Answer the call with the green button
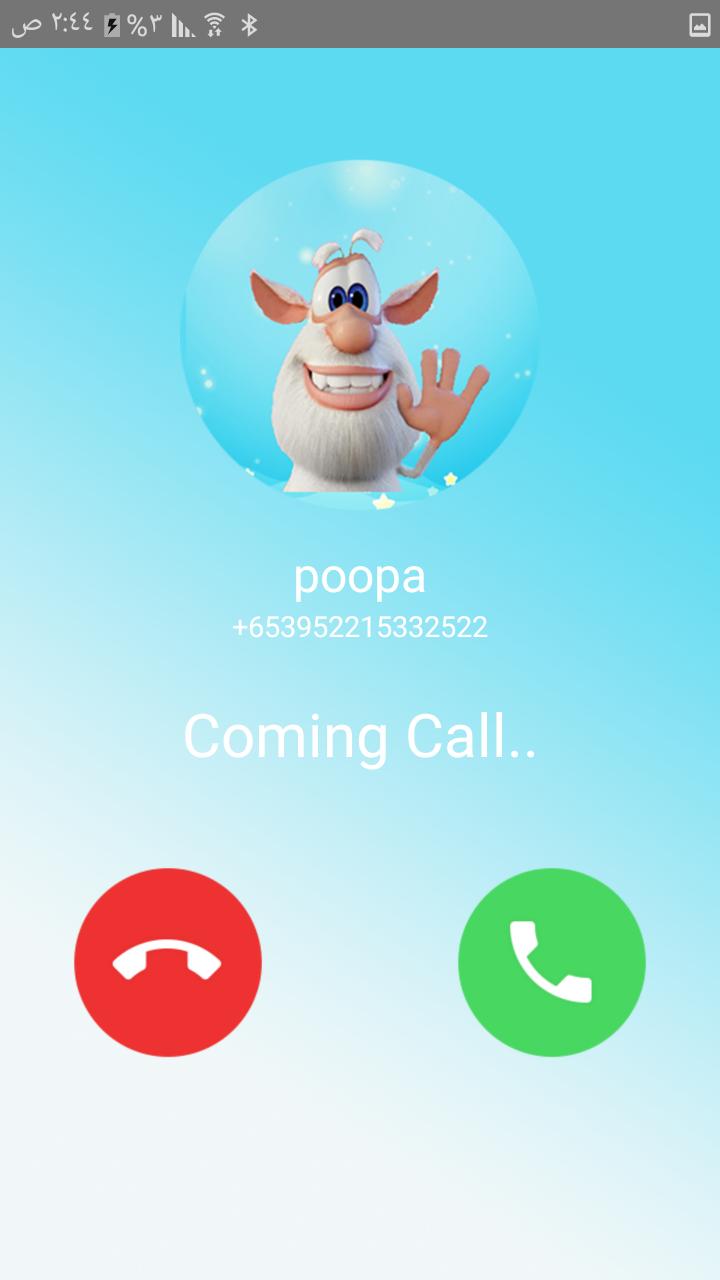This screenshot has height=1280, width=720. pyautogui.click(x=551, y=962)
